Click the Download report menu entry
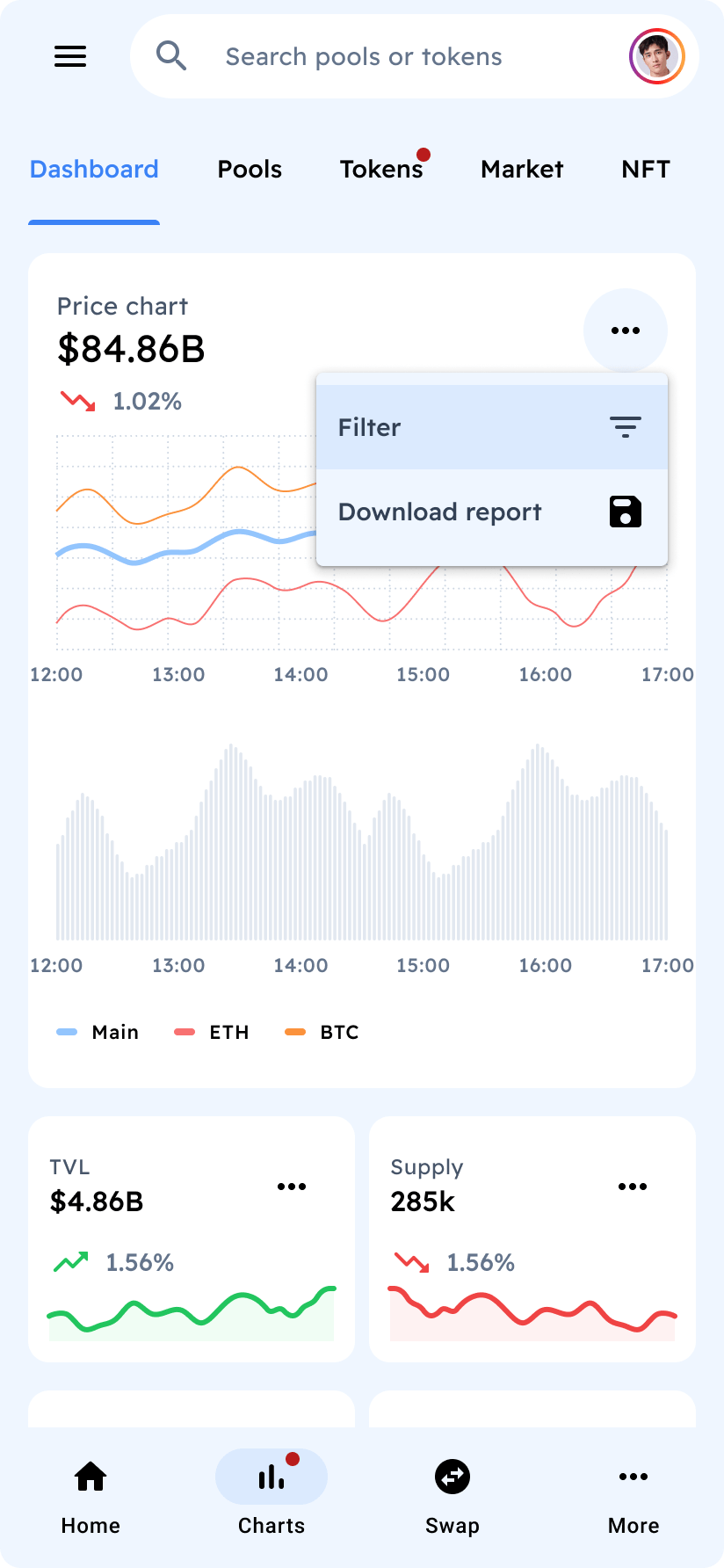This screenshot has width=724, height=1568. click(x=439, y=512)
